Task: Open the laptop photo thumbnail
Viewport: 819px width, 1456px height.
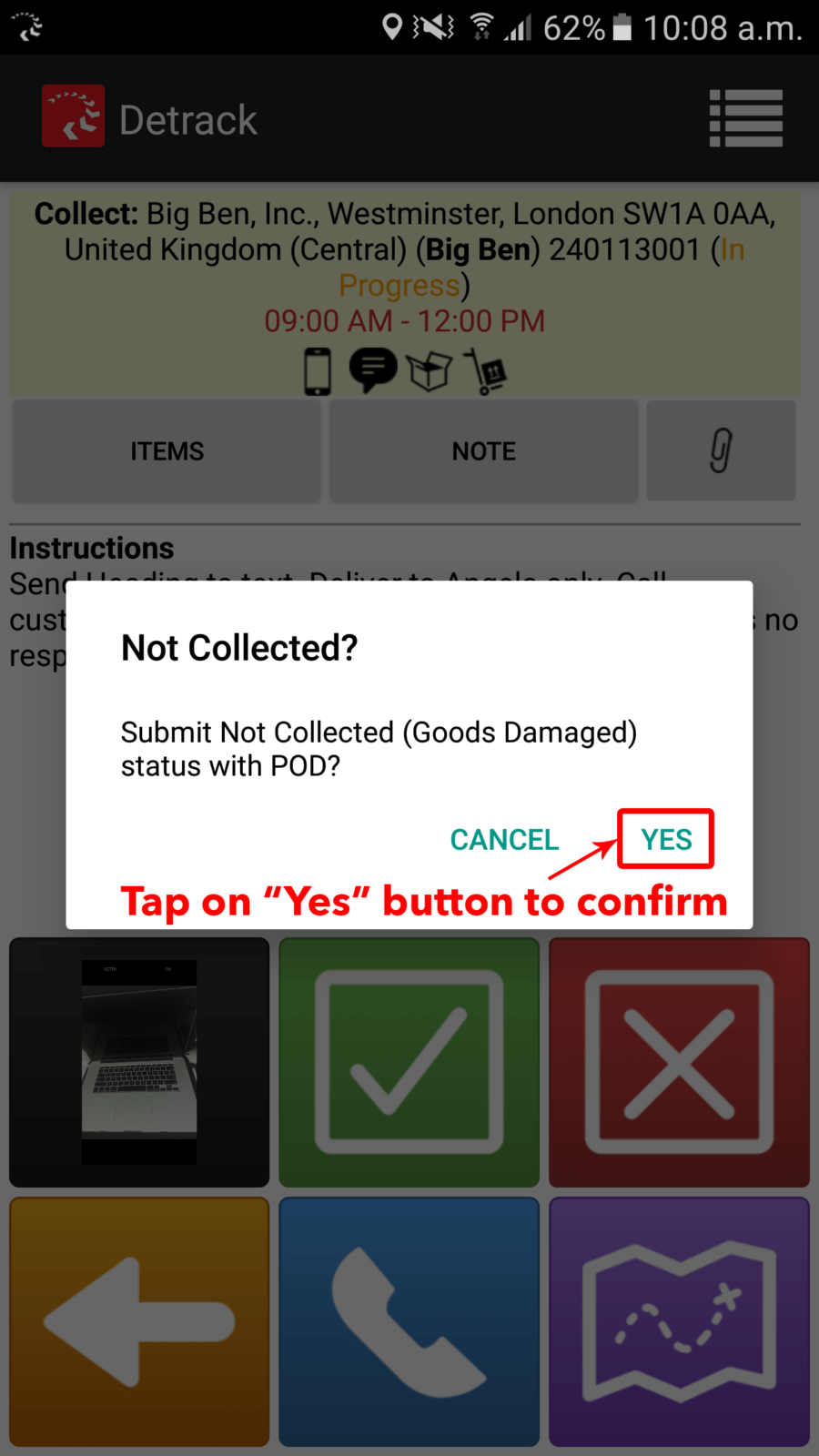Action: [x=139, y=1062]
